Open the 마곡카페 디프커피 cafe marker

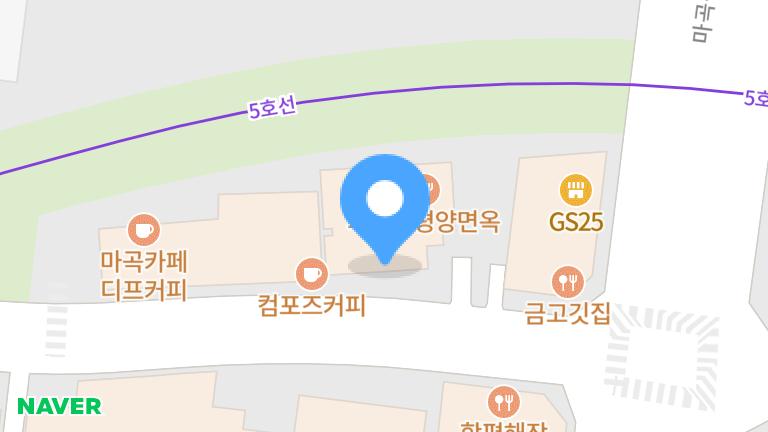coord(144,229)
